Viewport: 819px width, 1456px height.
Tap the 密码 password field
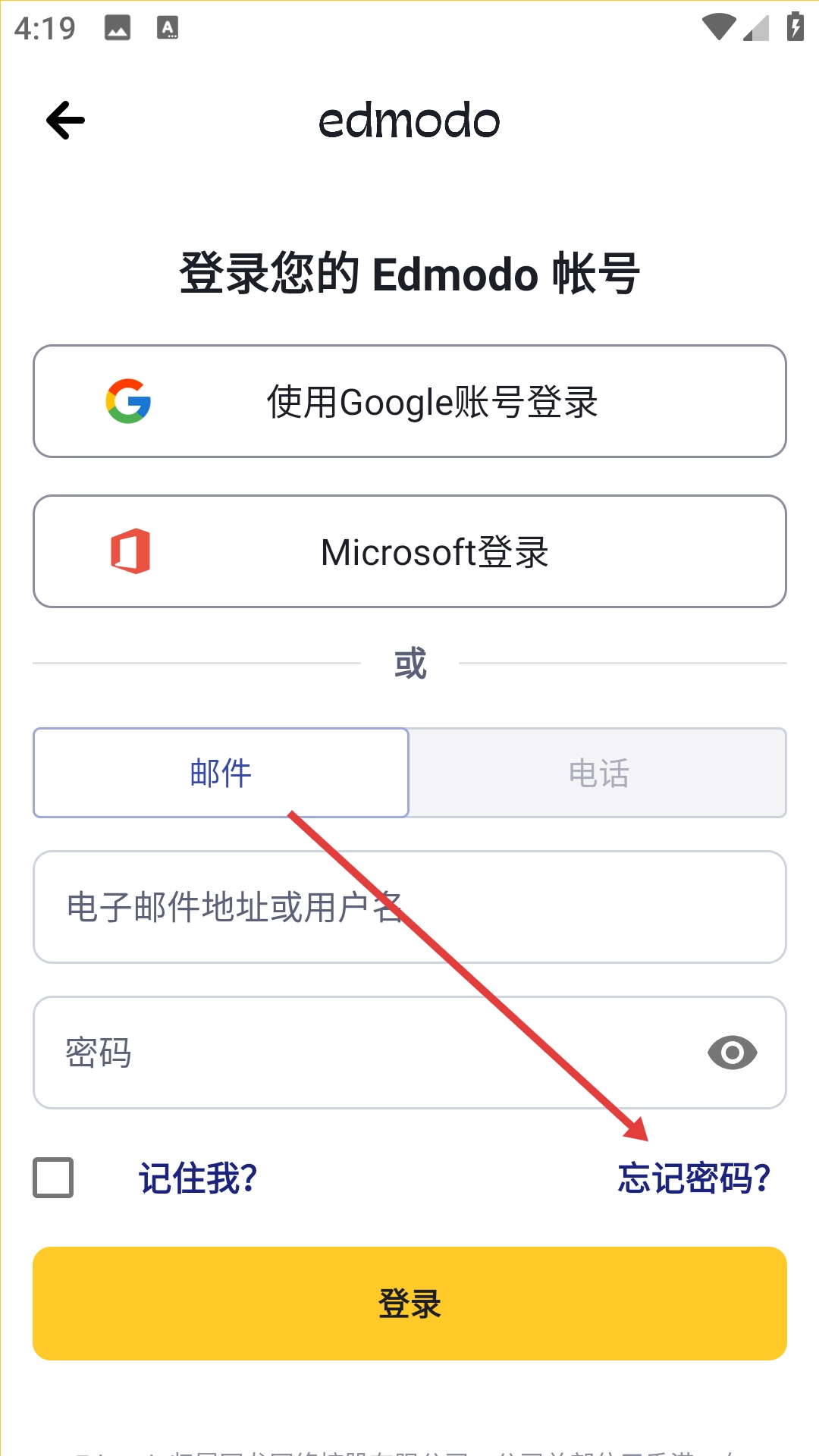pos(364,1053)
